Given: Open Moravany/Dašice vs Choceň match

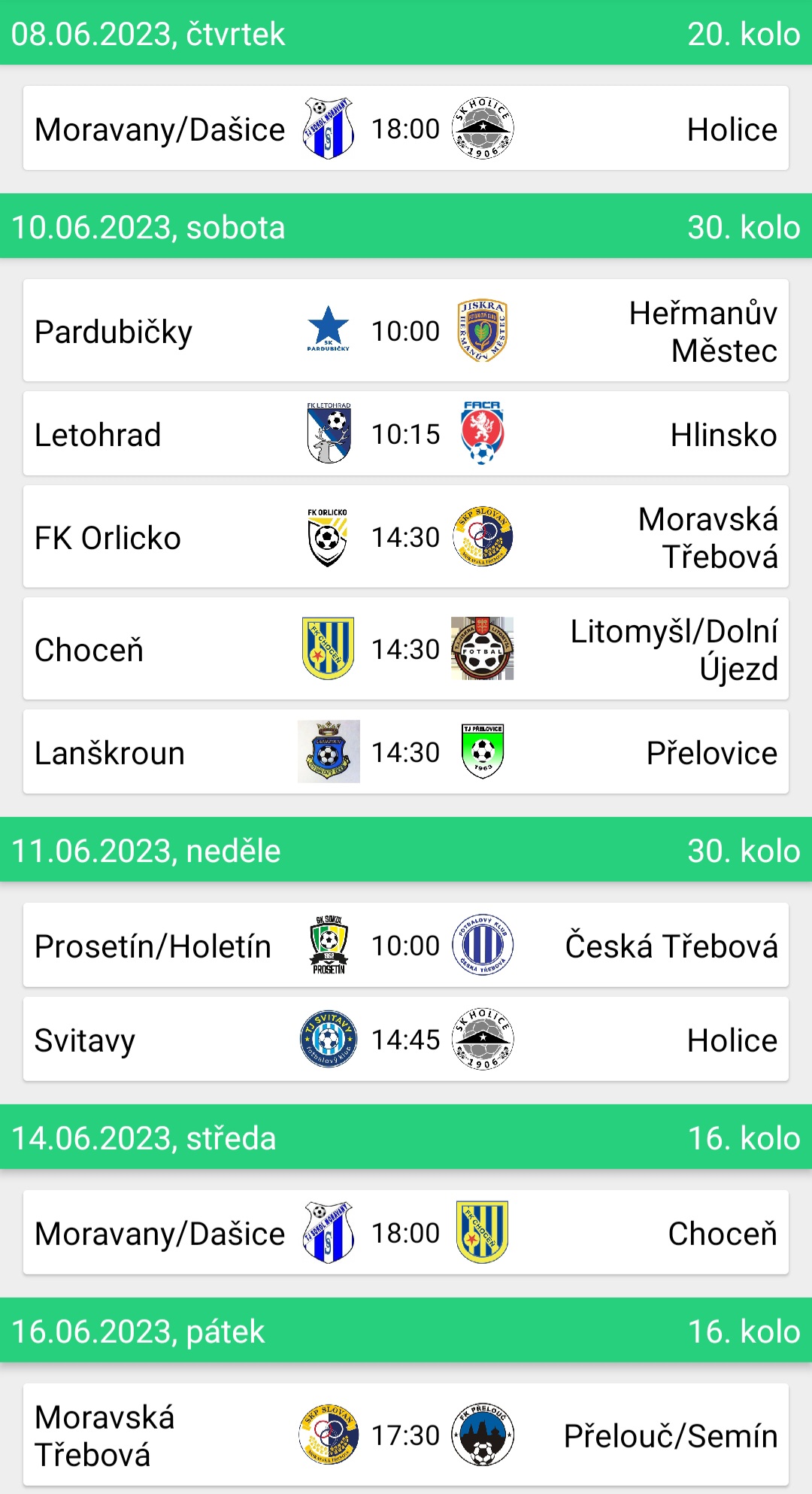Looking at the screenshot, I should coord(406,1233).
